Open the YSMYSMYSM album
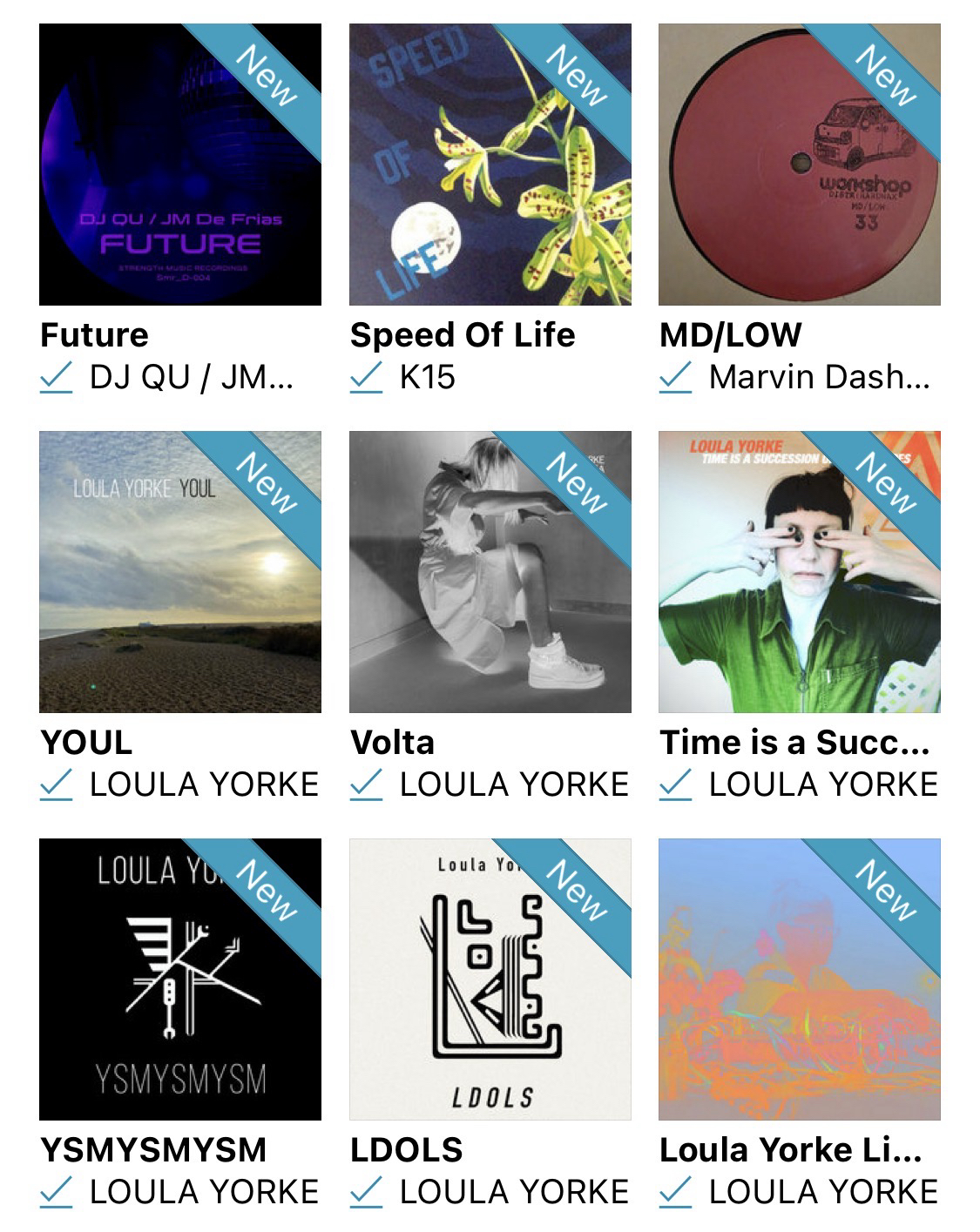 [x=180, y=980]
